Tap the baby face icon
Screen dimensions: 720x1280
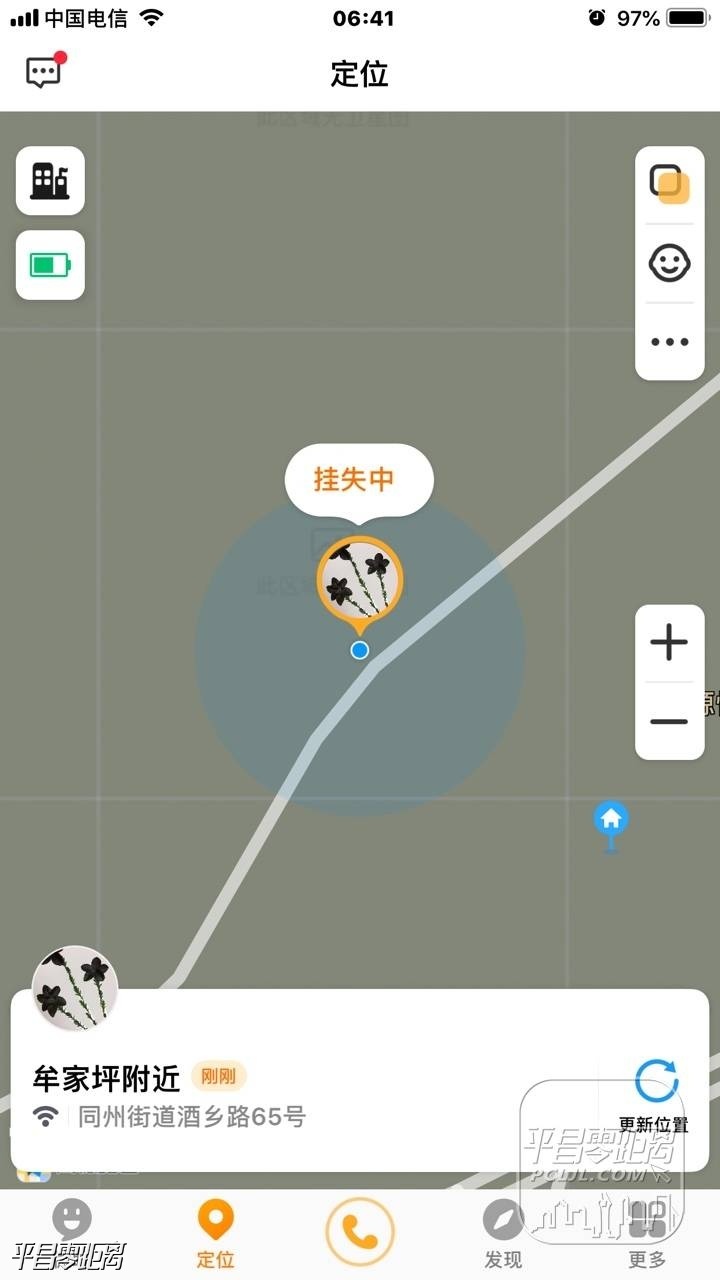[670, 264]
